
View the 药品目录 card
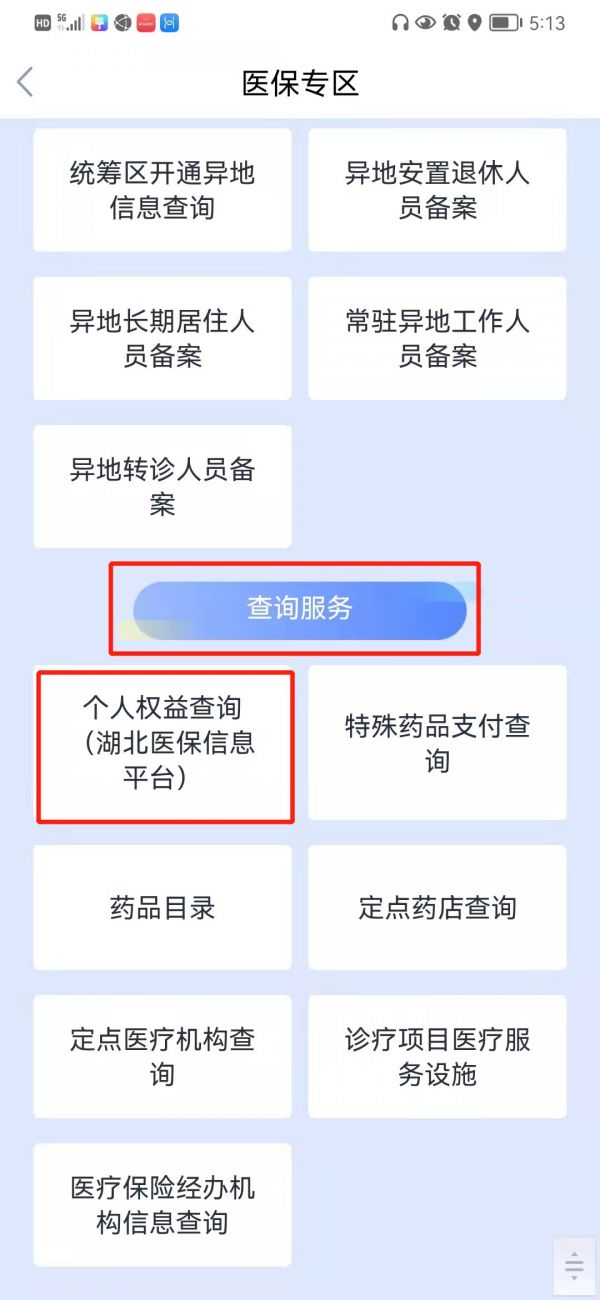(x=162, y=907)
